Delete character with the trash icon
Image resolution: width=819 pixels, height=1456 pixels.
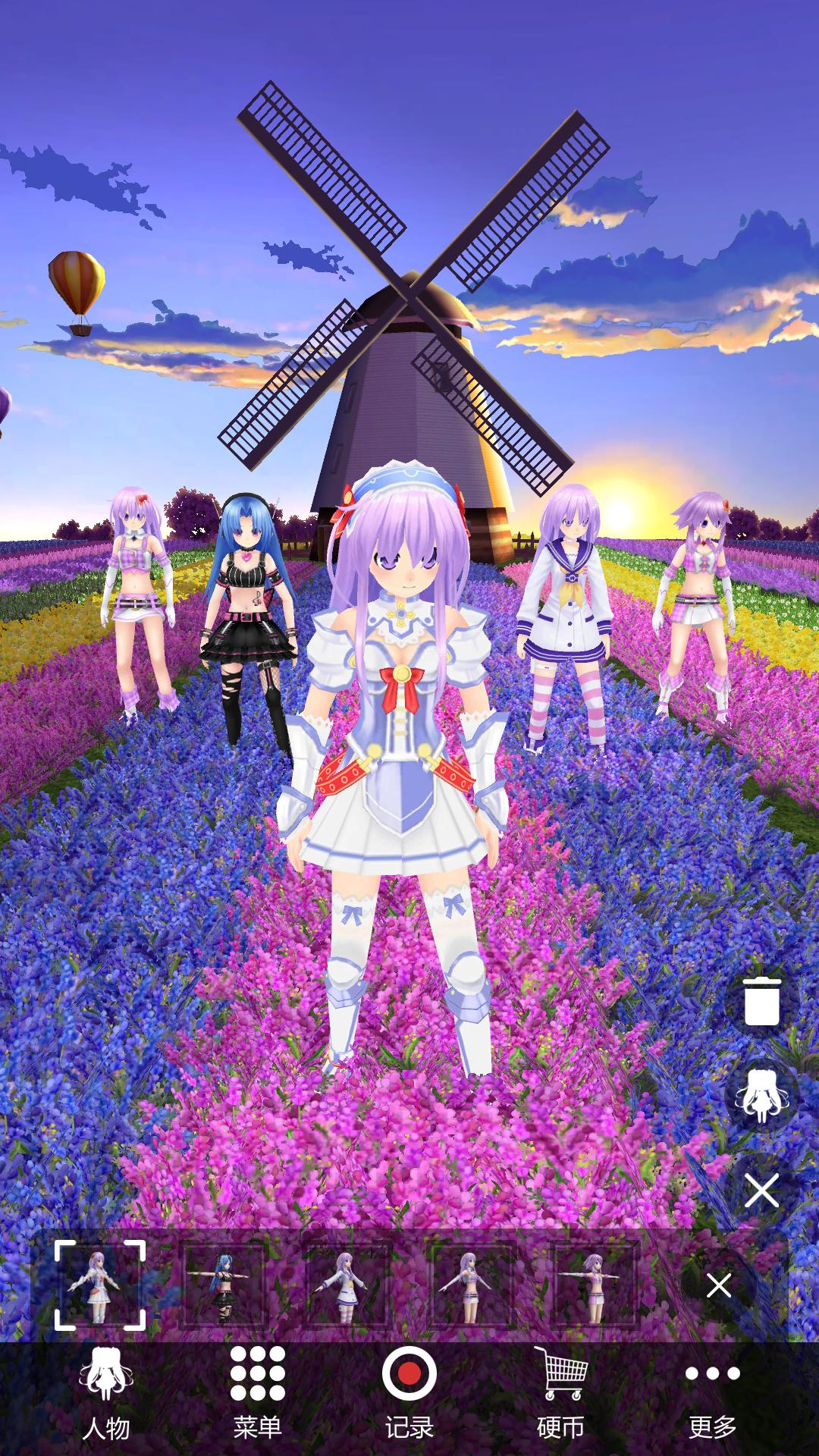click(x=761, y=1001)
